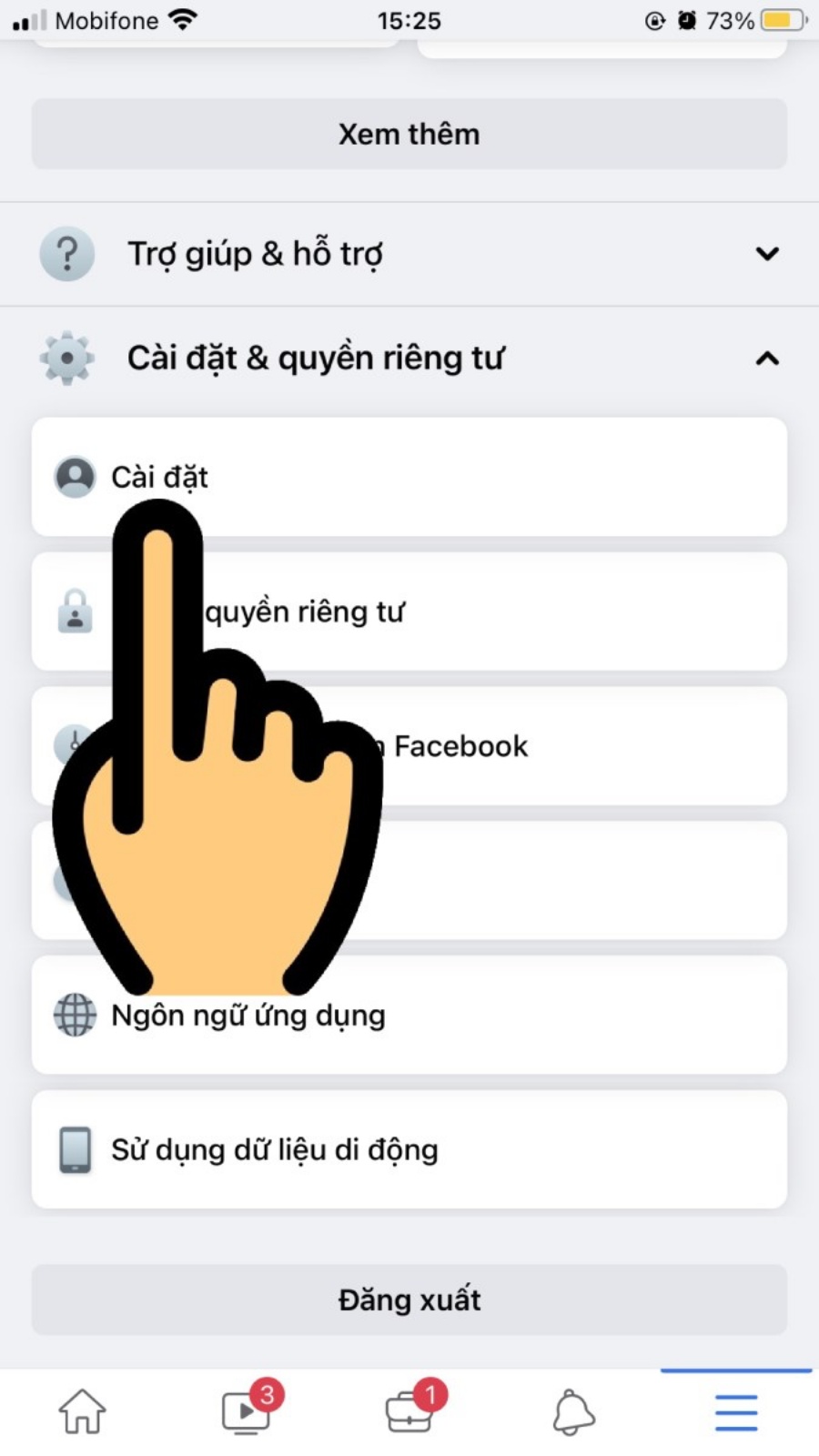Open the notifications bell tab

[x=573, y=1412]
